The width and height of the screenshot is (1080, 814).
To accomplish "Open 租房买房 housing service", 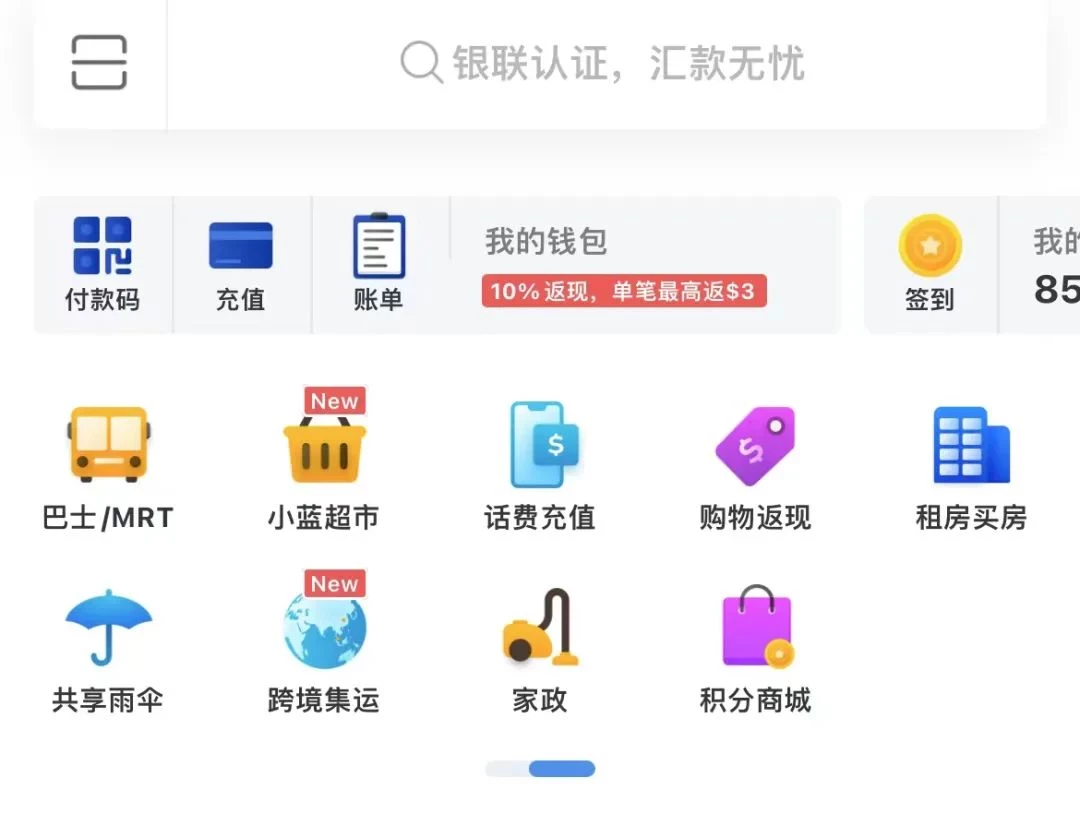I will (971, 467).
